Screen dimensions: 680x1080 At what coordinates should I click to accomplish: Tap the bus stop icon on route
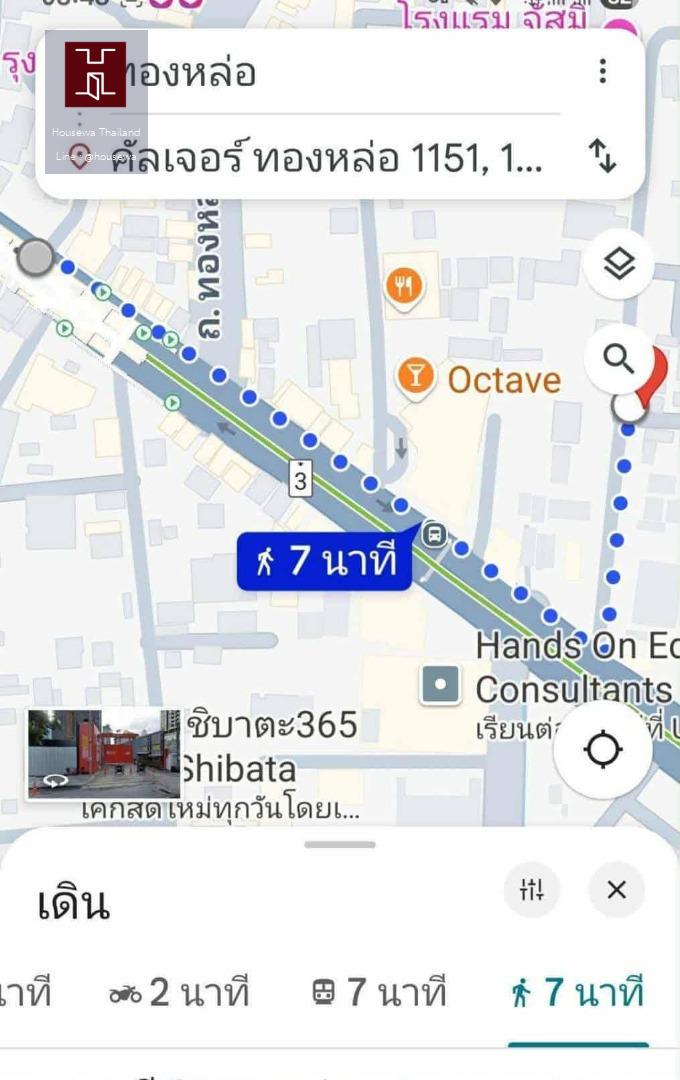[x=434, y=534]
